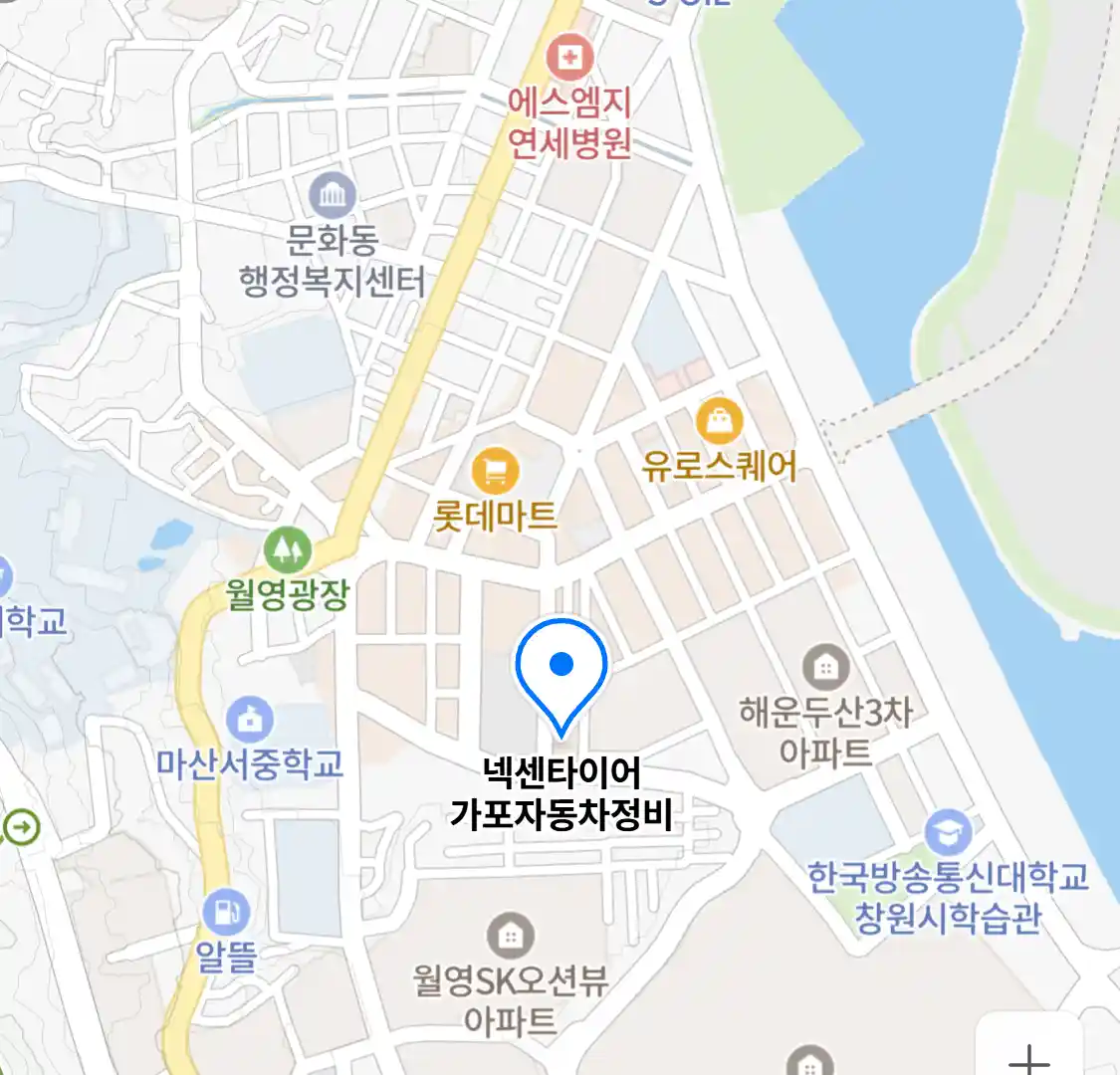The height and width of the screenshot is (1075, 1120).
Task: Open the 에스엠지 연세병원 hospital marker
Action: point(570,58)
